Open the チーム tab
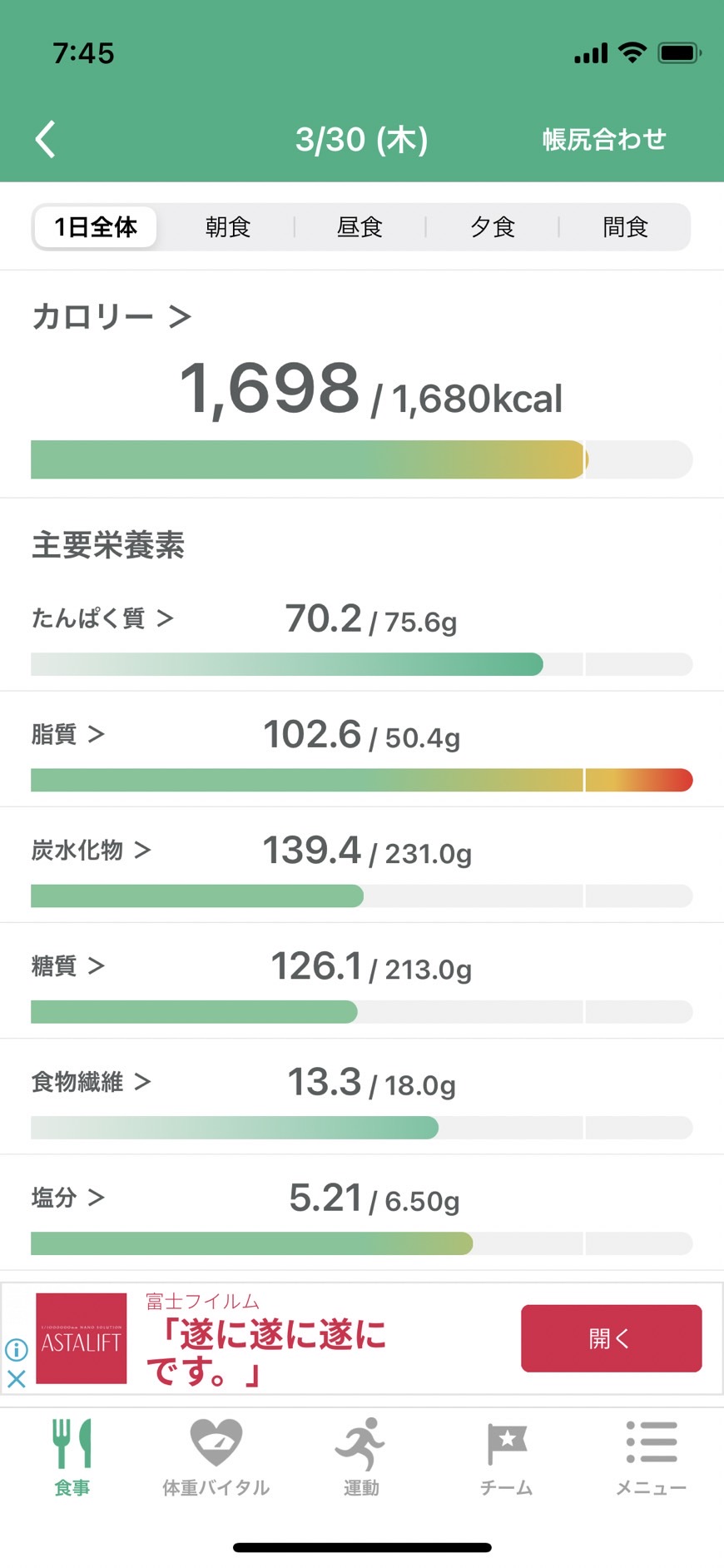 [x=506, y=1457]
